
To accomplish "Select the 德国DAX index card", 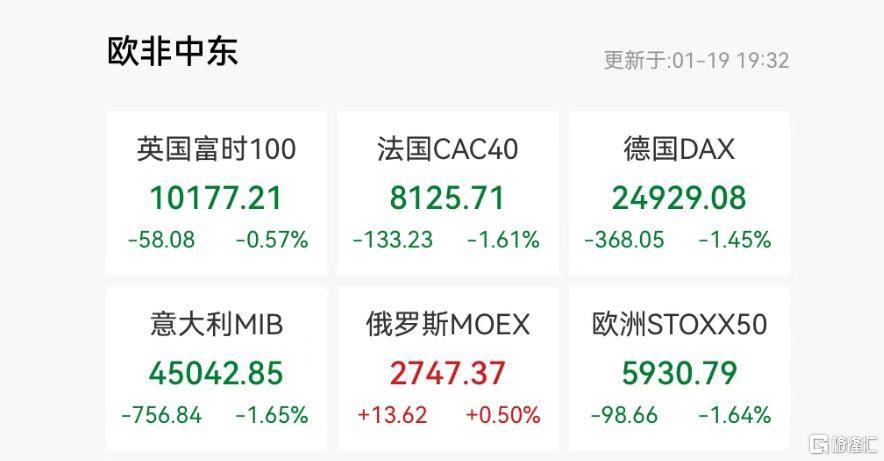I will tap(679, 195).
